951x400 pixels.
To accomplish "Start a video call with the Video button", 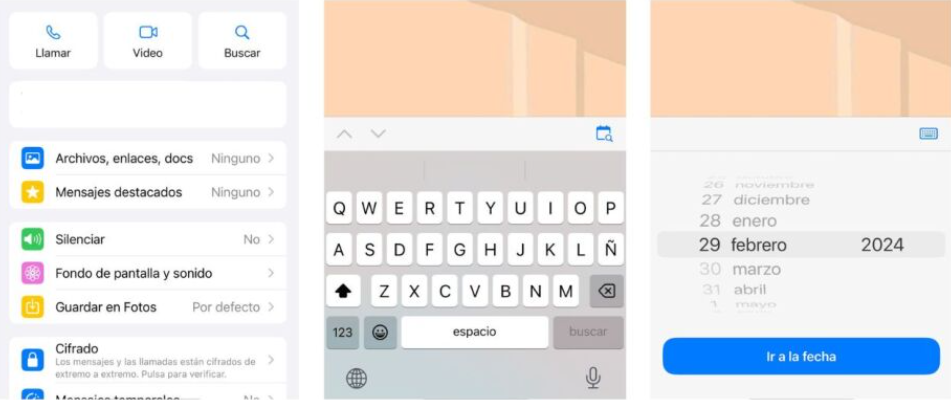I will pyautogui.click(x=148, y=41).
